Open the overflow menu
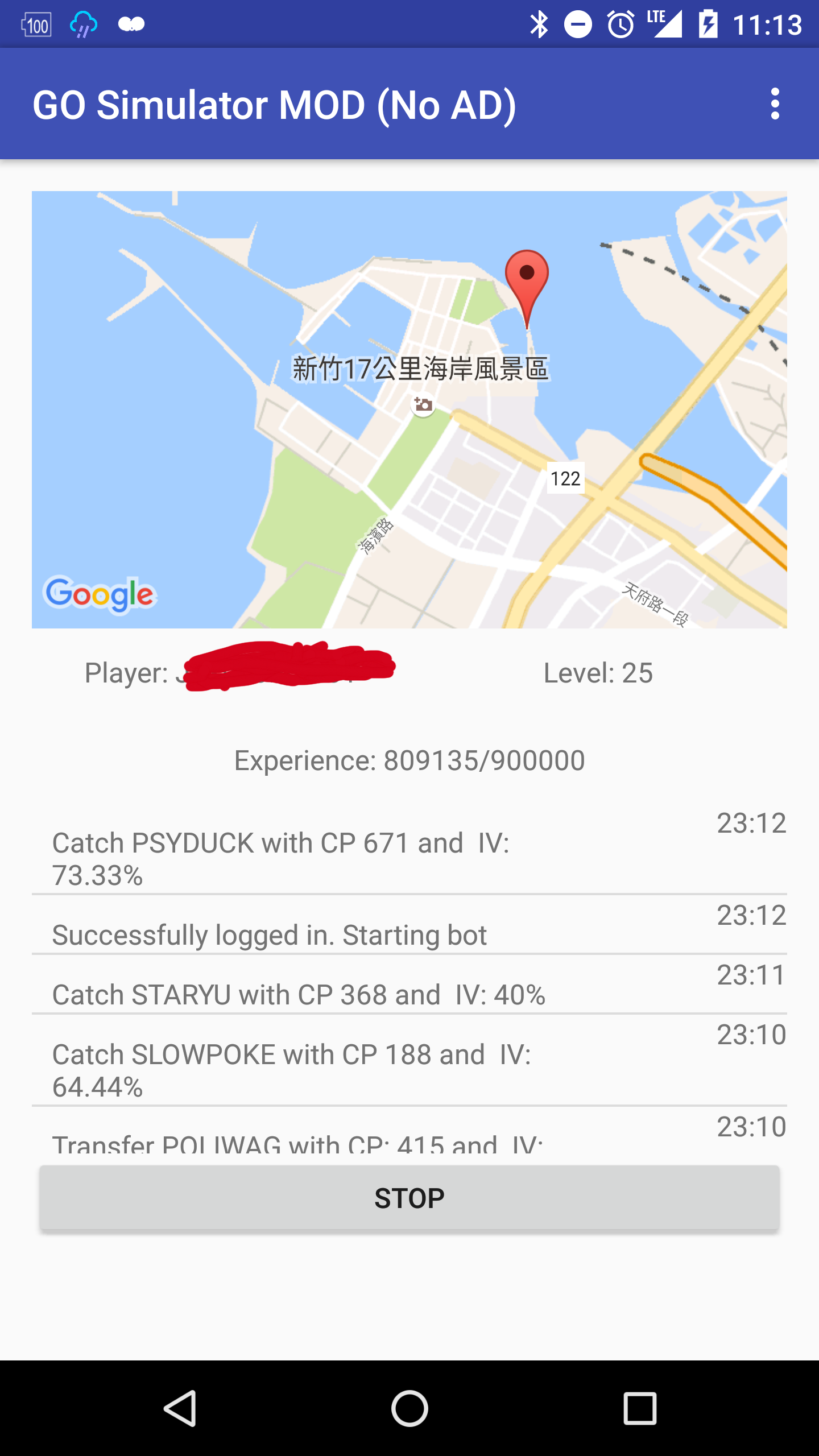This screenshot has width=819, height=1456. point(775,104)
